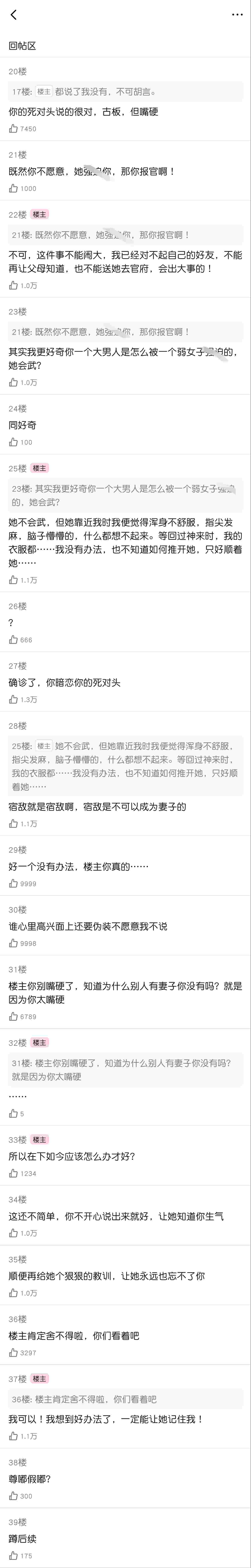Like the 34楼 advice 这还不简单
The image size is (251, 1568).
[13, 1233]
